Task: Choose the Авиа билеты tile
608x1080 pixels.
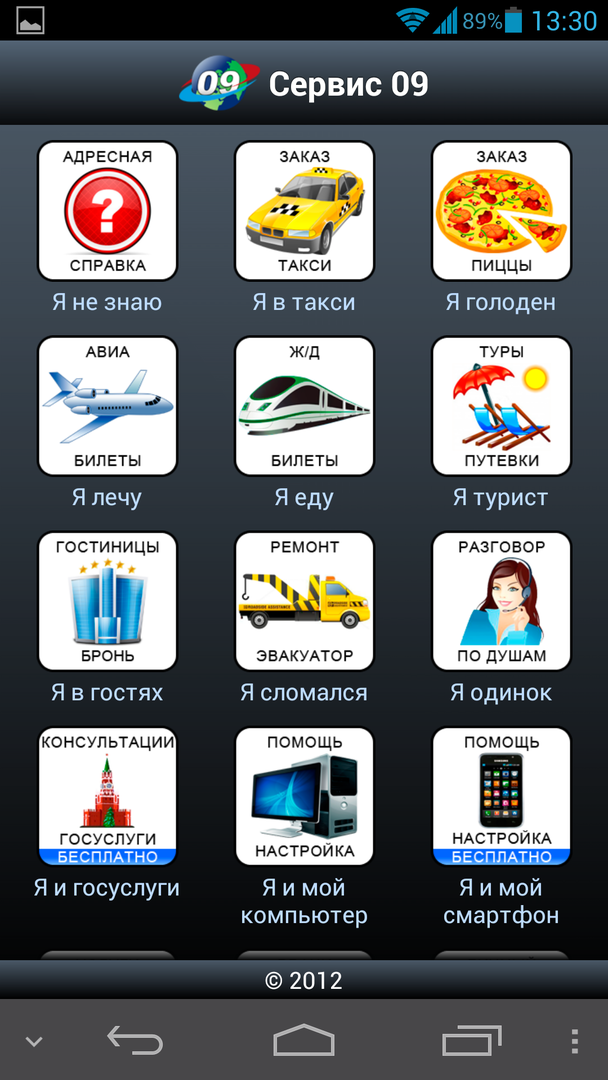Action: click(x=107, y=406)
